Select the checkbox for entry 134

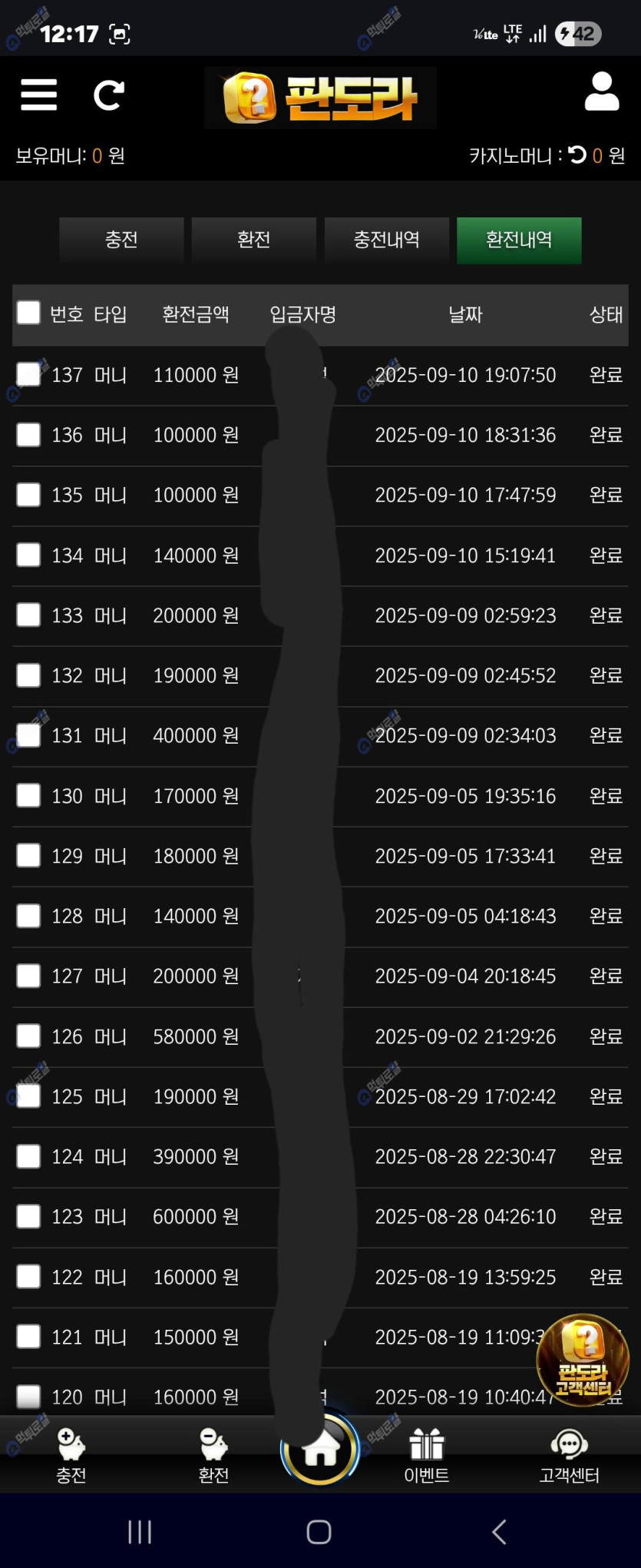[28, 555]
